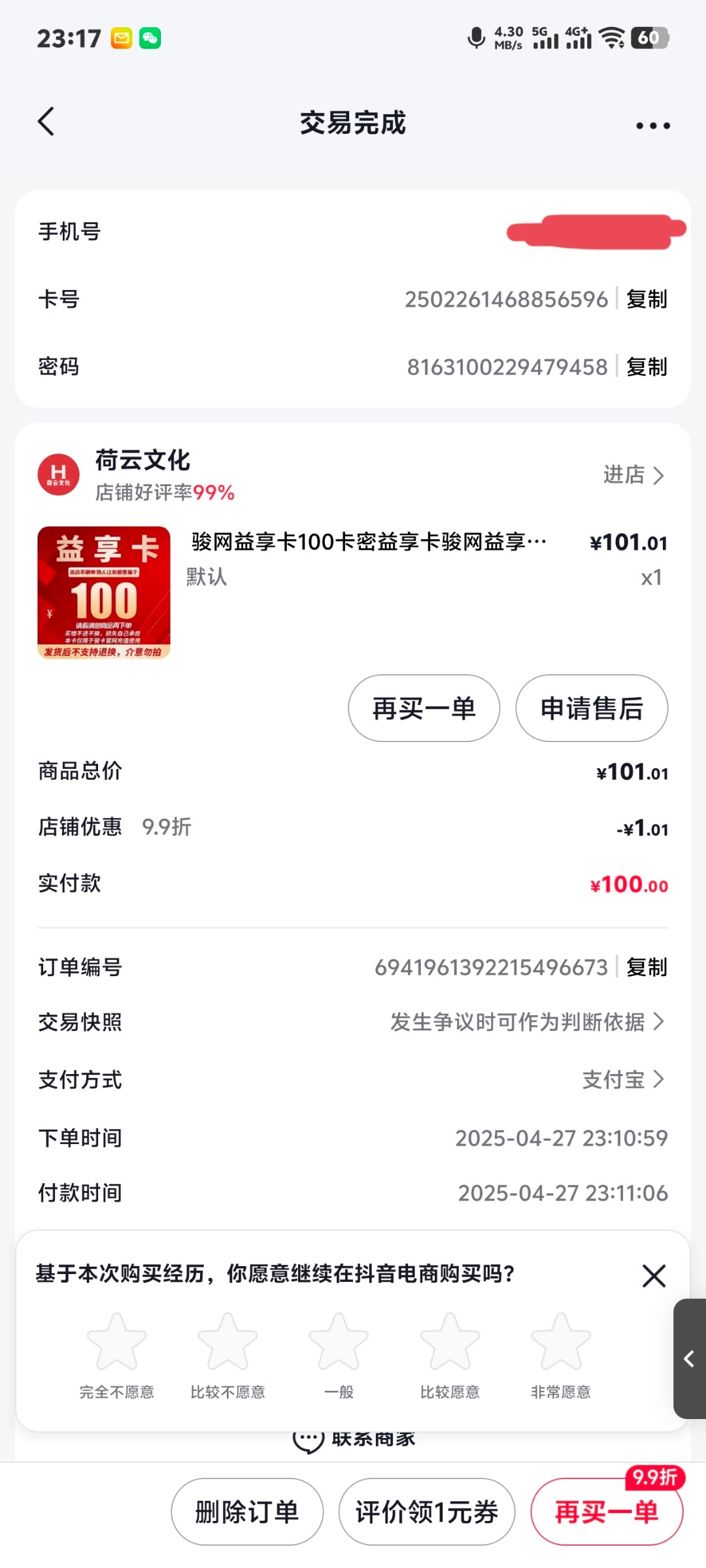Tap the red 再买一单 with 9.9折 badge
This screenshot has width=706, height=1568.
[x=607, y=1512]
